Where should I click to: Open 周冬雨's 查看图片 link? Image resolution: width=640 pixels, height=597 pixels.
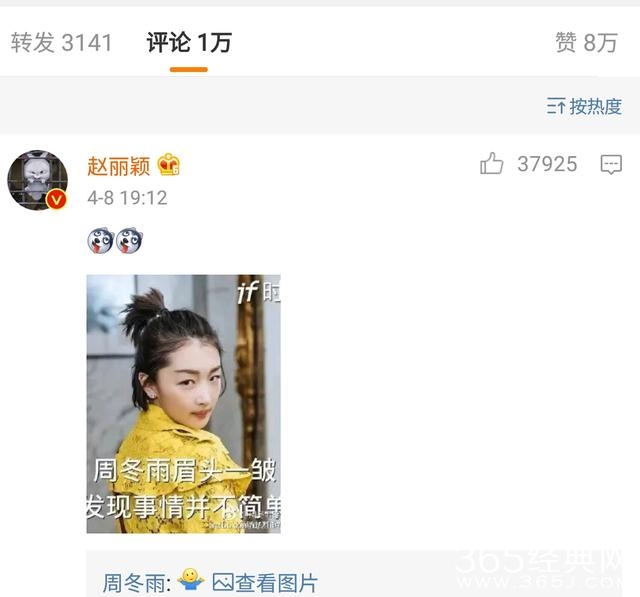265,581
